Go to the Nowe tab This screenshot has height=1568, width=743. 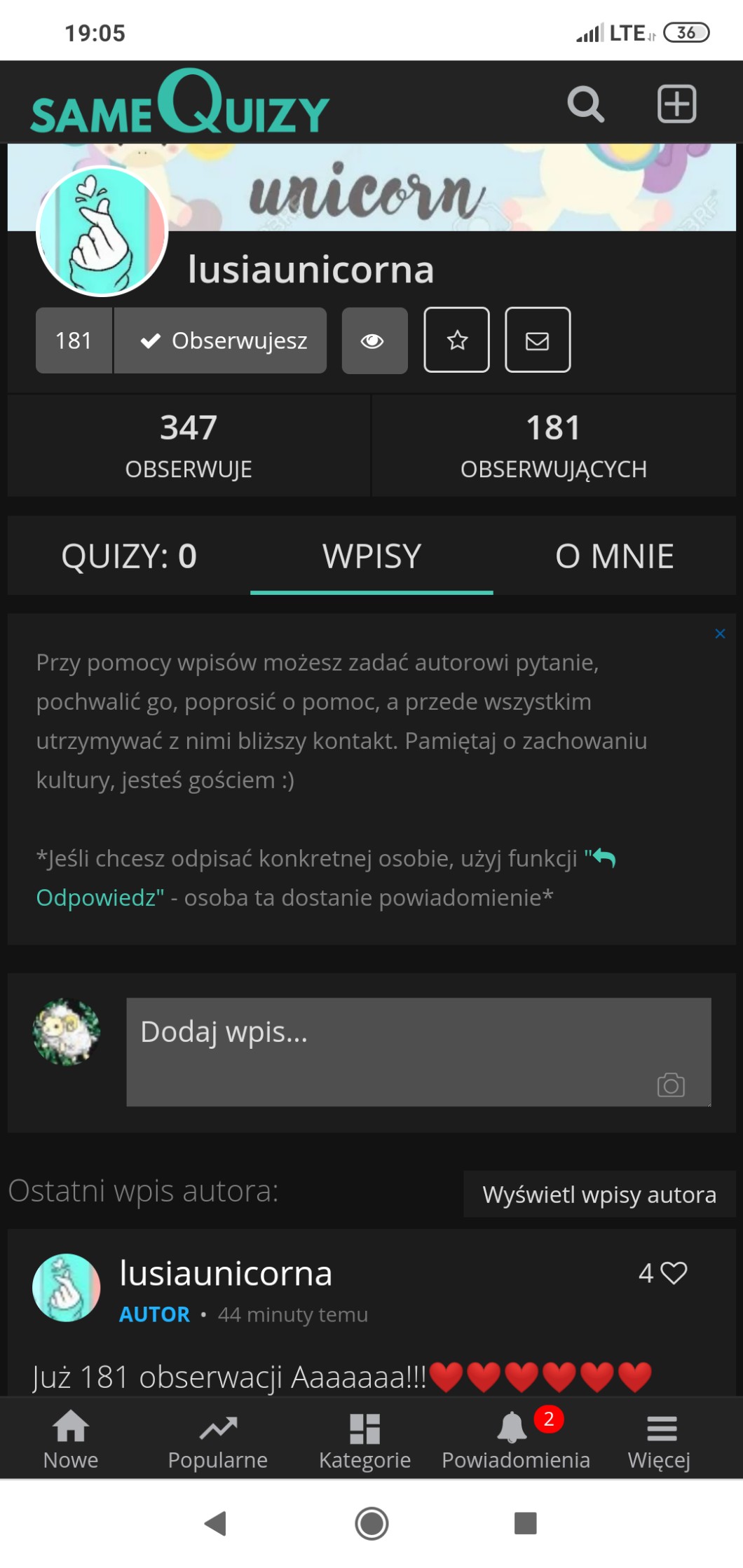point(71,1440)
